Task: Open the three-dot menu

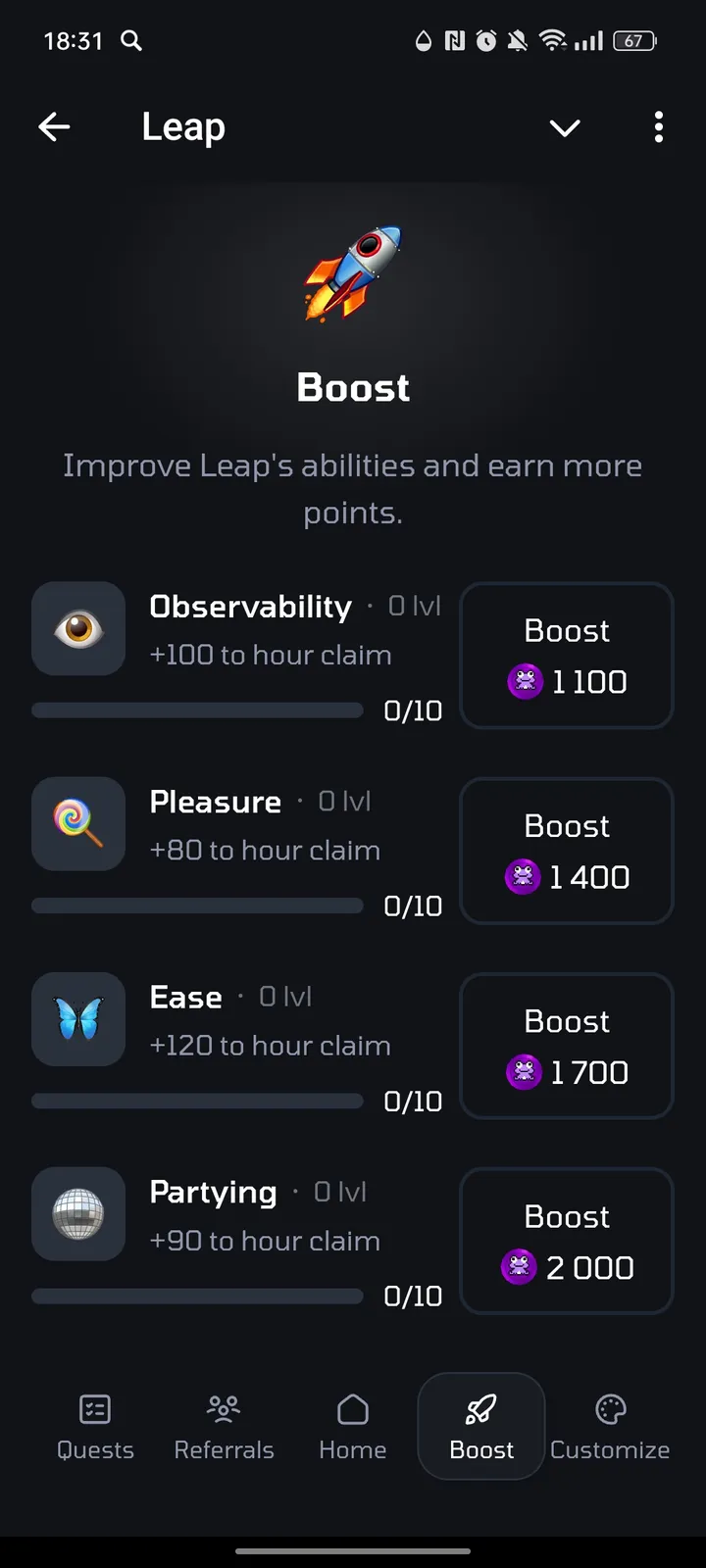Action: coord(659,127)
